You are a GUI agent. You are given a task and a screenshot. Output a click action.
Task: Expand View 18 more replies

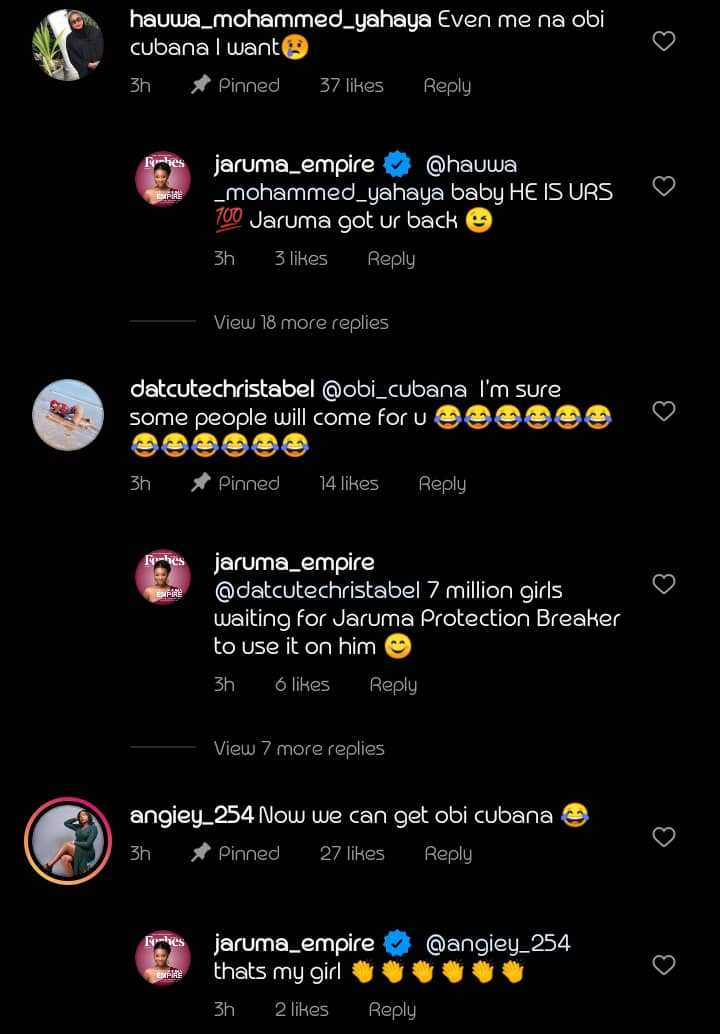300,322
